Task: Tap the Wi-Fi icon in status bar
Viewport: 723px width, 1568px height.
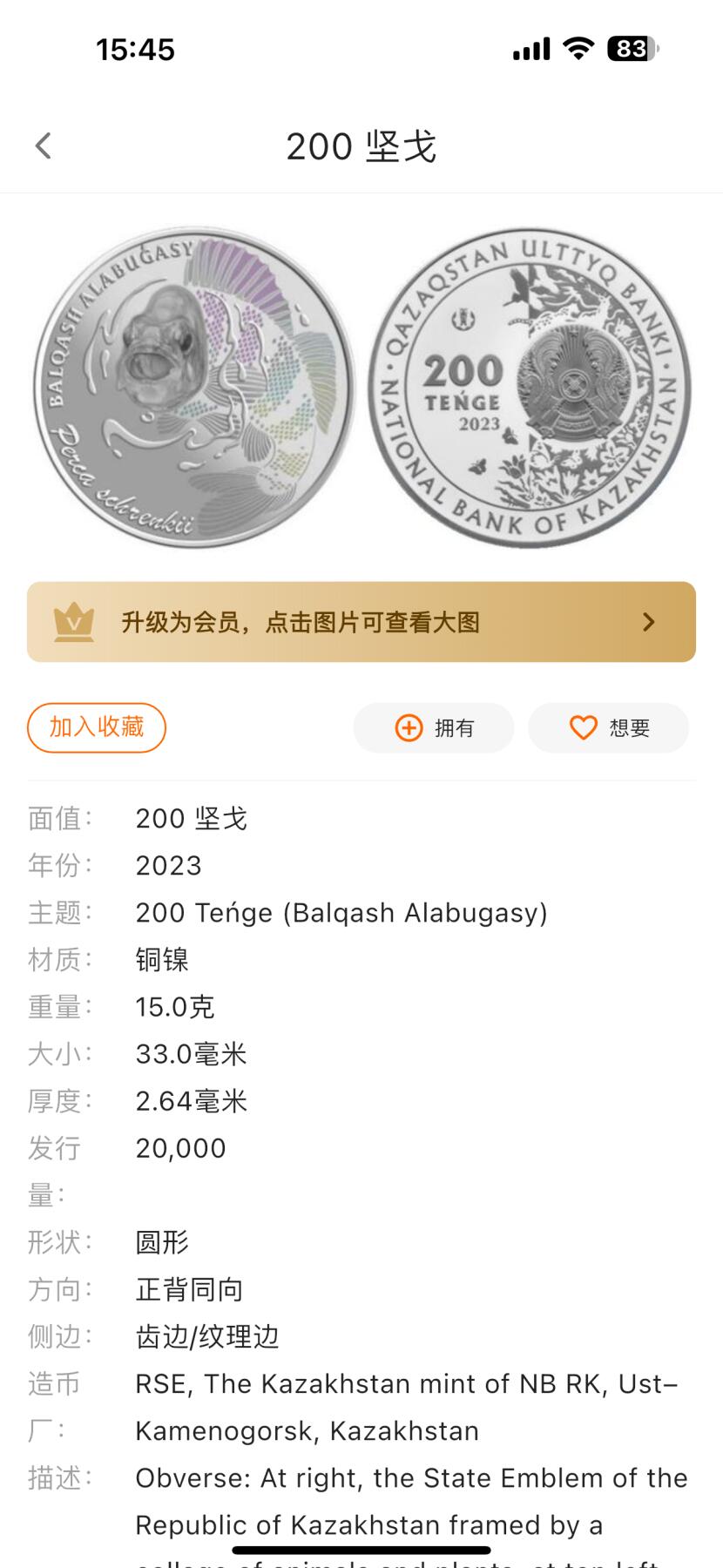Action: [578, 50]
